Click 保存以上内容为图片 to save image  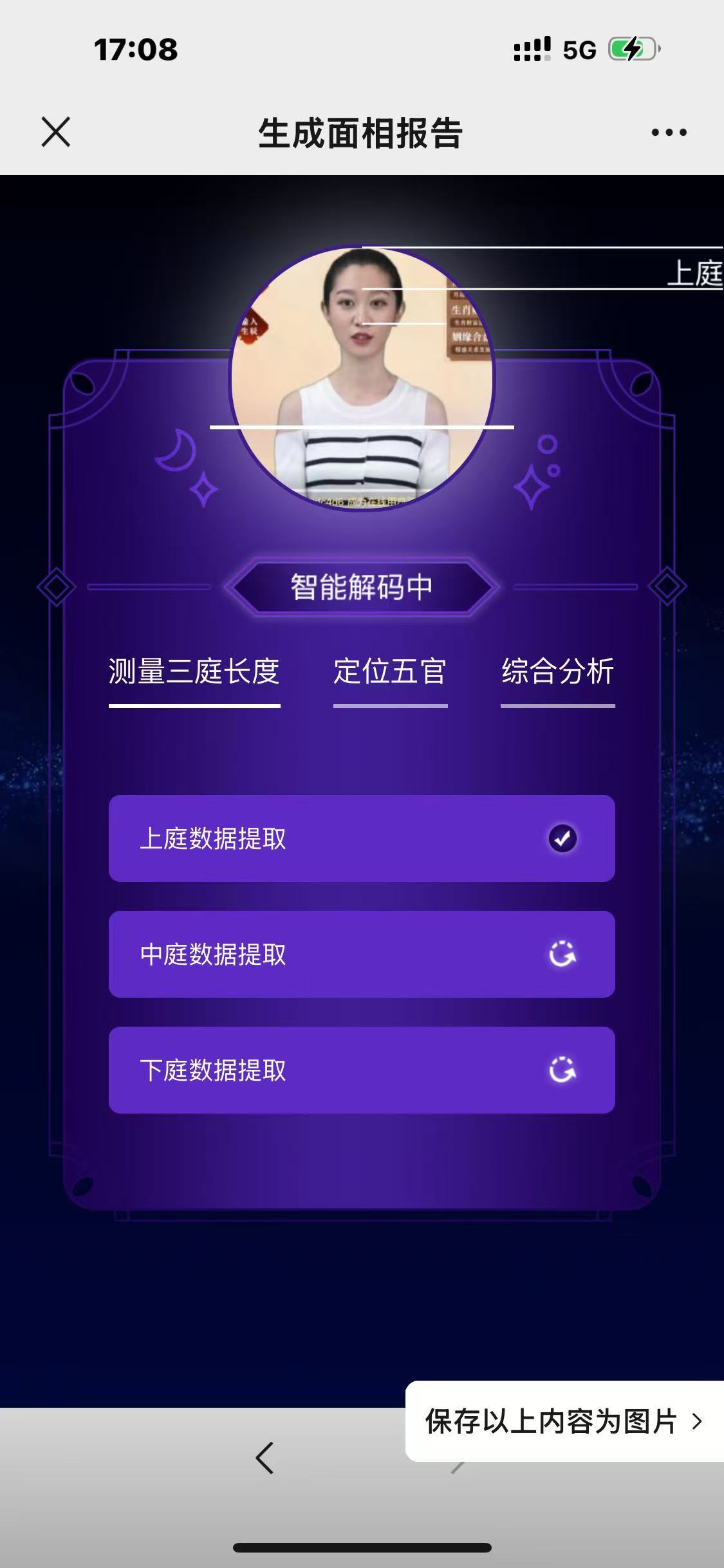pyautogui.click(x=550, y=1419)
